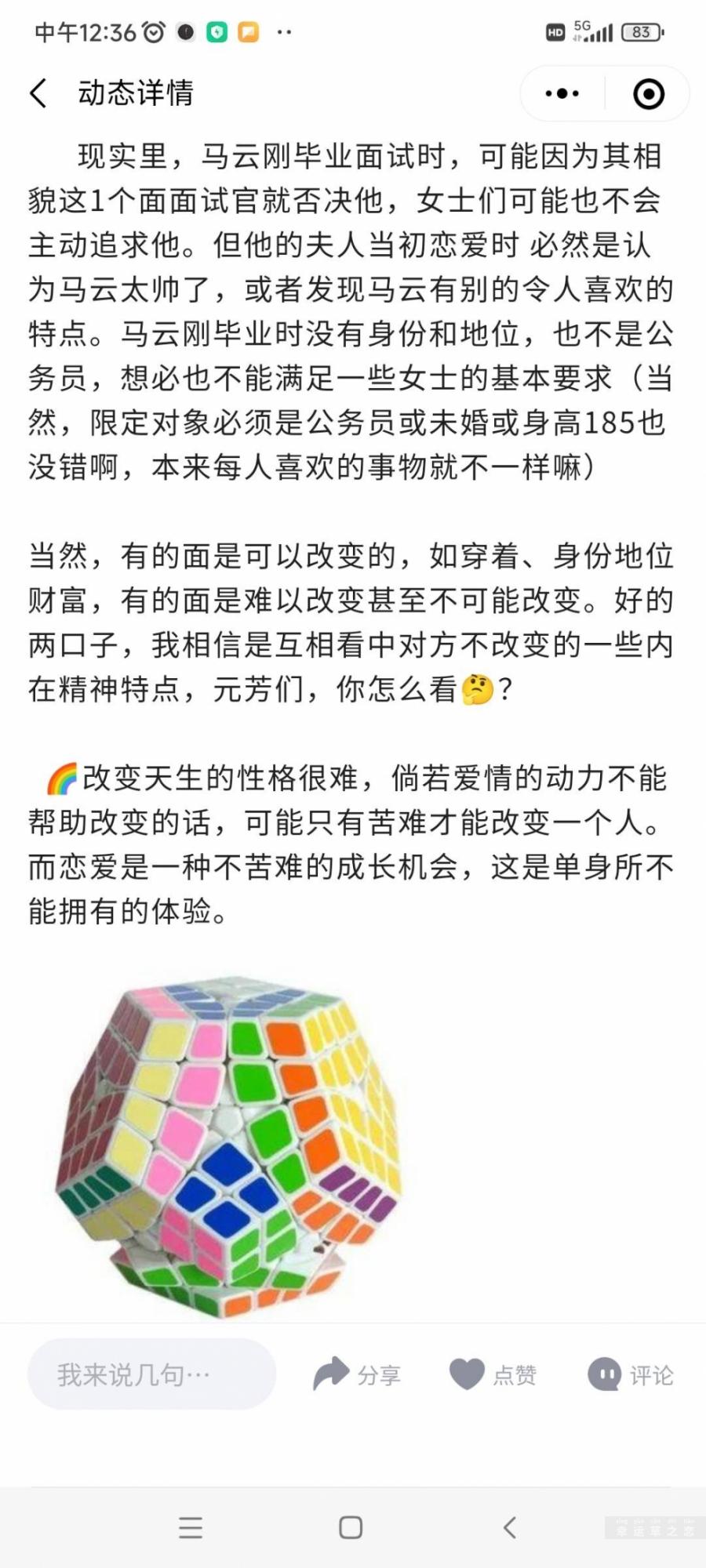Like this post with 点赞
706x1568 pixels.
[493, 1374]
